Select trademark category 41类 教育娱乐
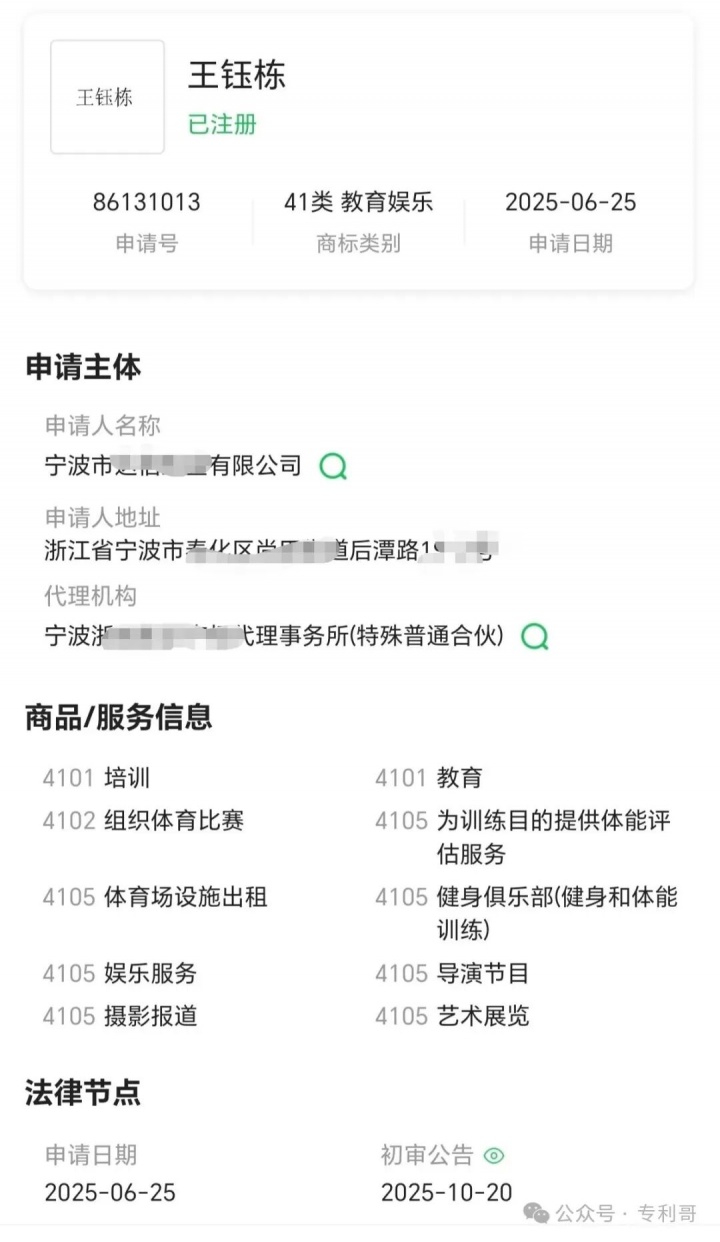720x1242 pixels. click(358, 202)
